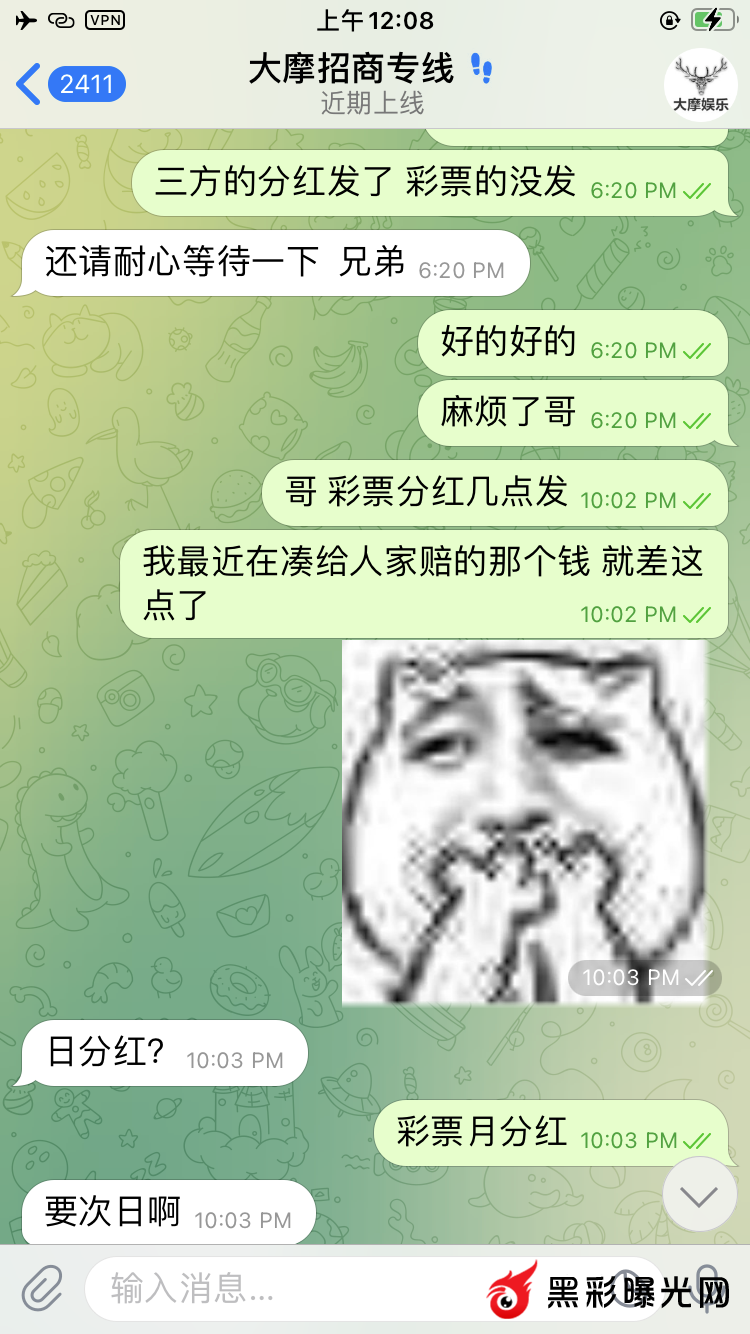Focus the 输入消息 text field

(x=280, y=1289)
